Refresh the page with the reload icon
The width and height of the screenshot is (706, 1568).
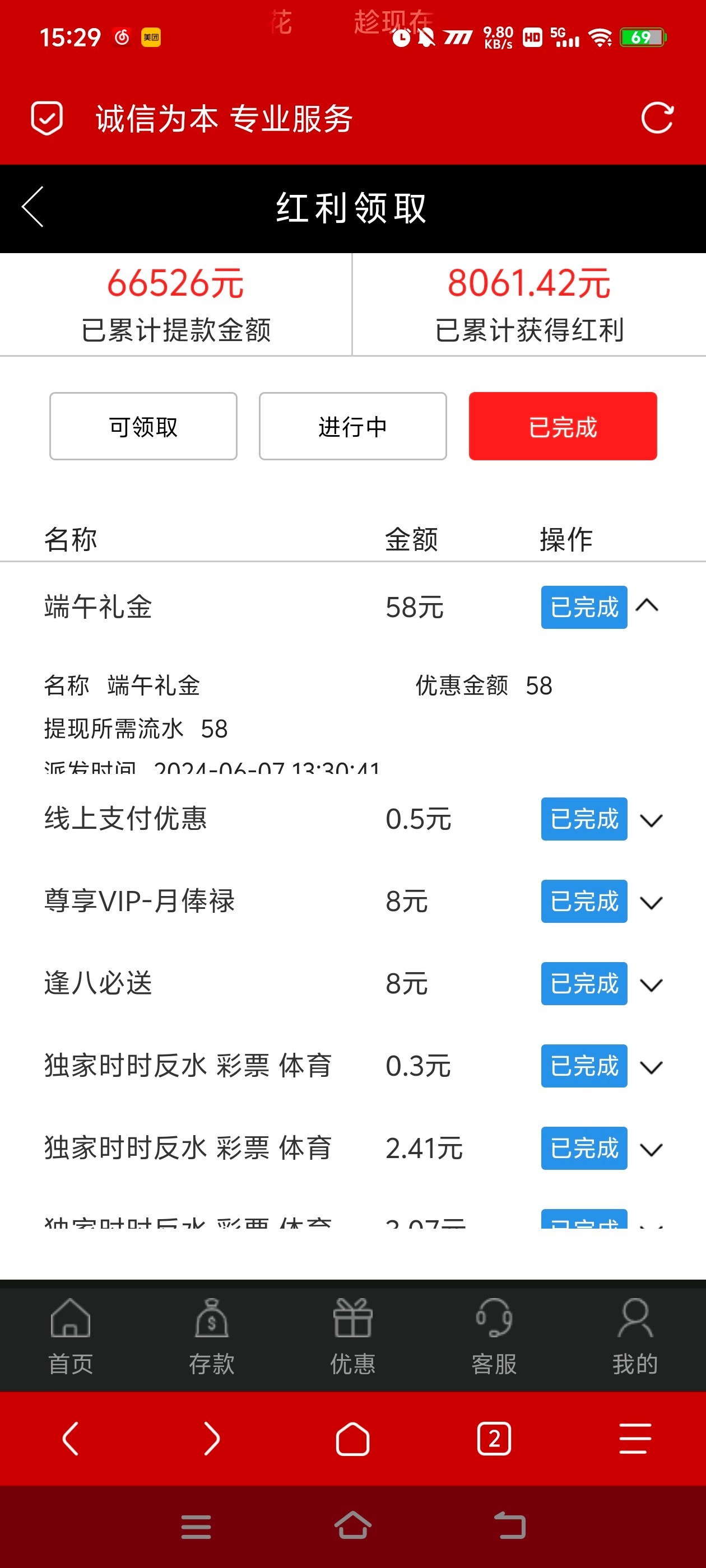(657, 118)
